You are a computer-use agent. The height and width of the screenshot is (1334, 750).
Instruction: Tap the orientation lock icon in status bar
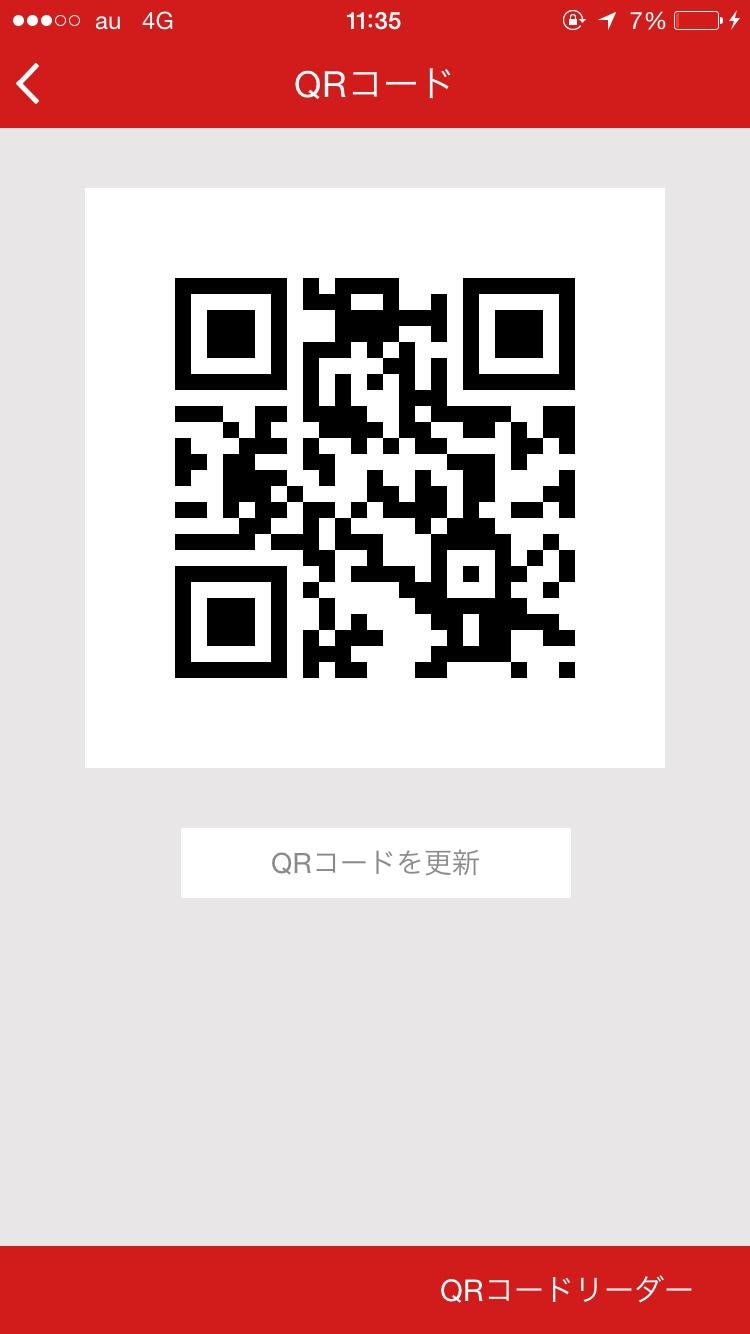(x=573, y=21)
